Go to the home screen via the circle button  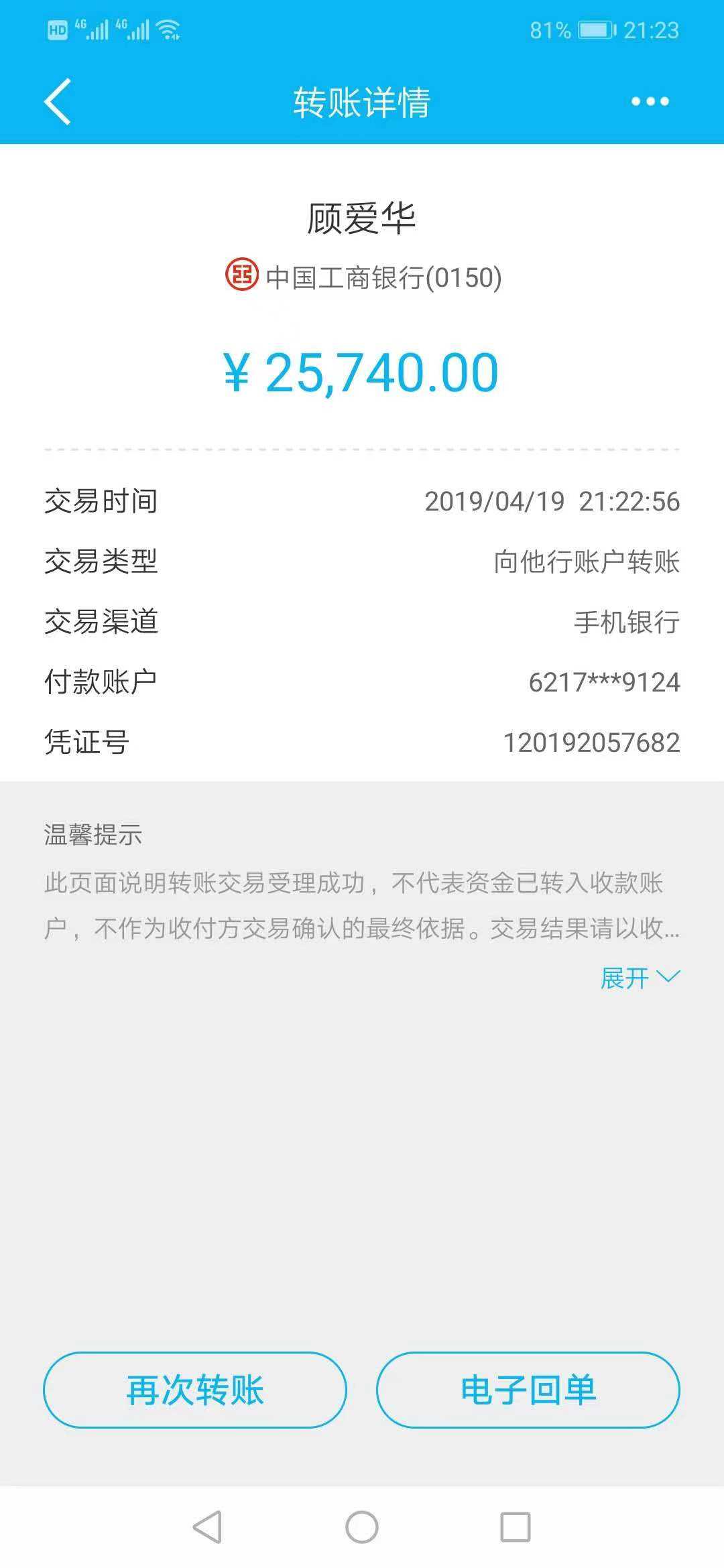click(x=362, y=1527)
